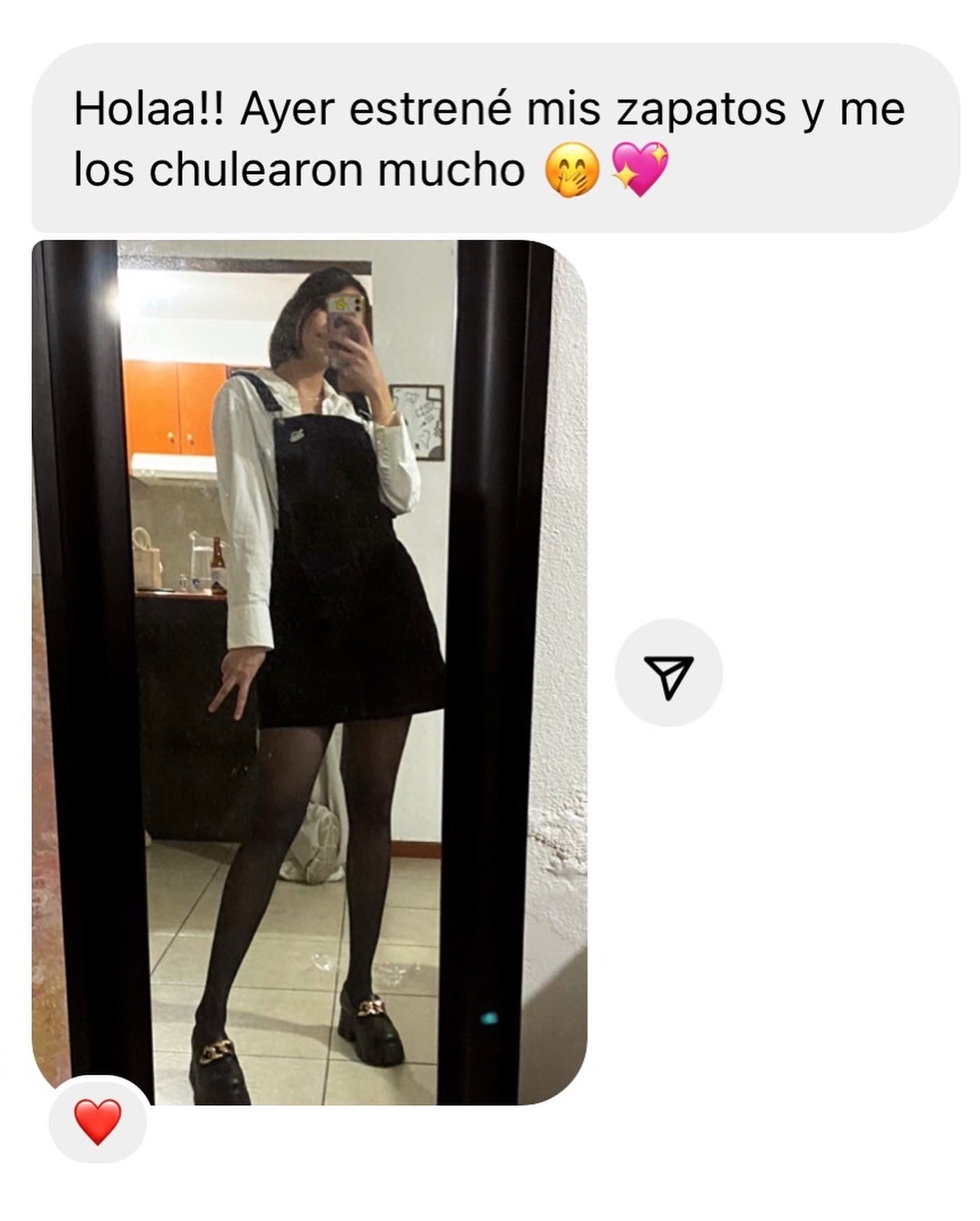Tap the red heart reaction under the photo
Viewport: 980px width, 1221px height.
click(98, 1122)
